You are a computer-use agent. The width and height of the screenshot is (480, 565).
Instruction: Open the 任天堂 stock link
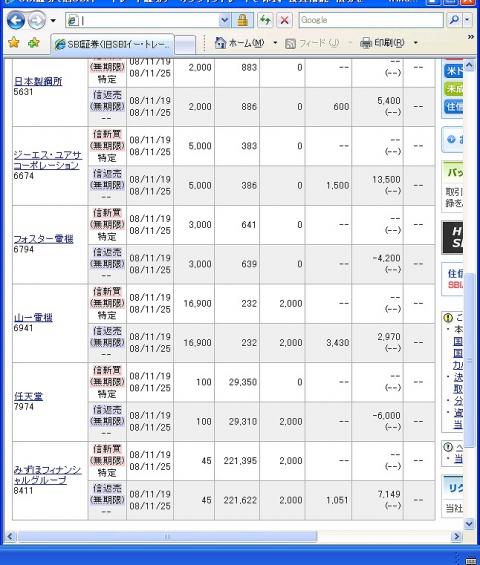(x=28, y=396)
